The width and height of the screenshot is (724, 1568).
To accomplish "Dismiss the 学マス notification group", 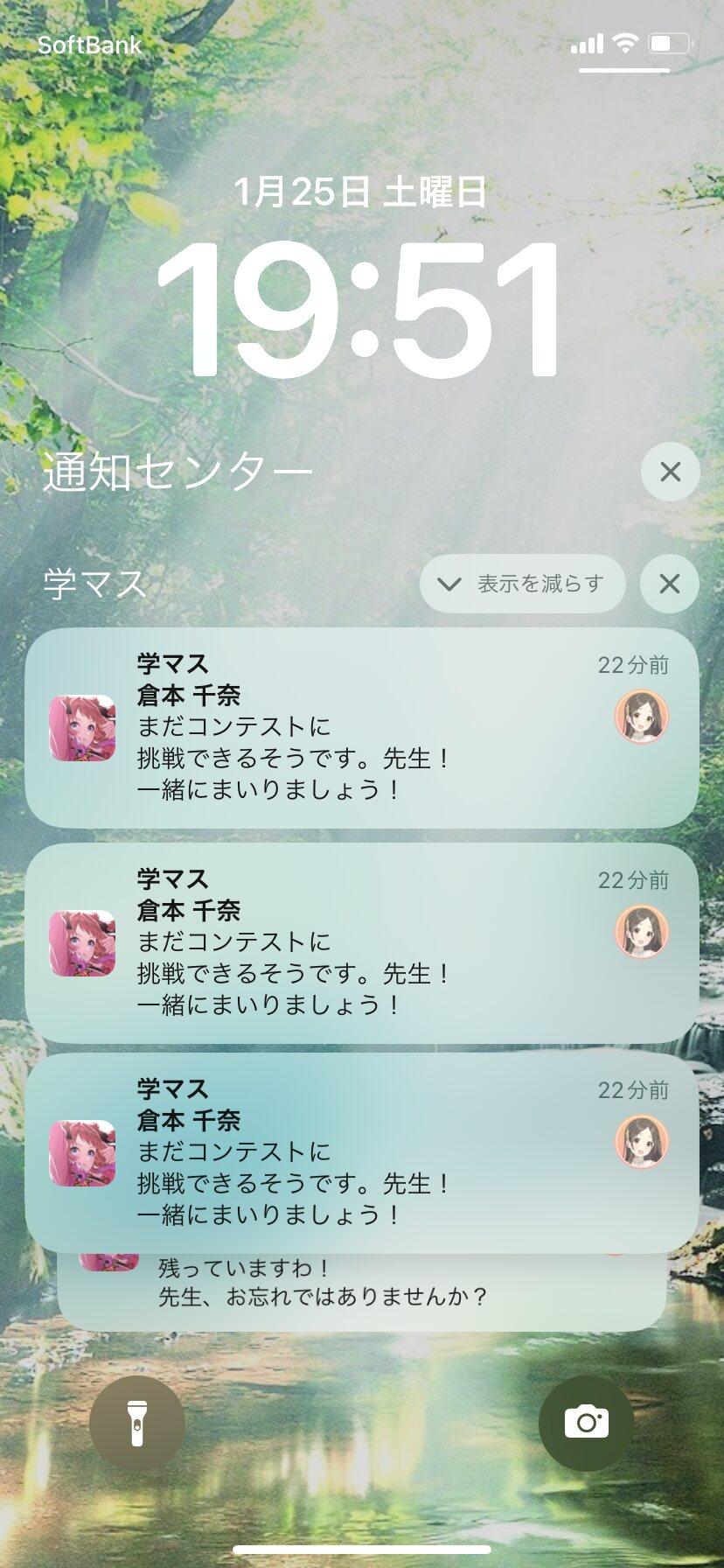I will tap(669, 584).
